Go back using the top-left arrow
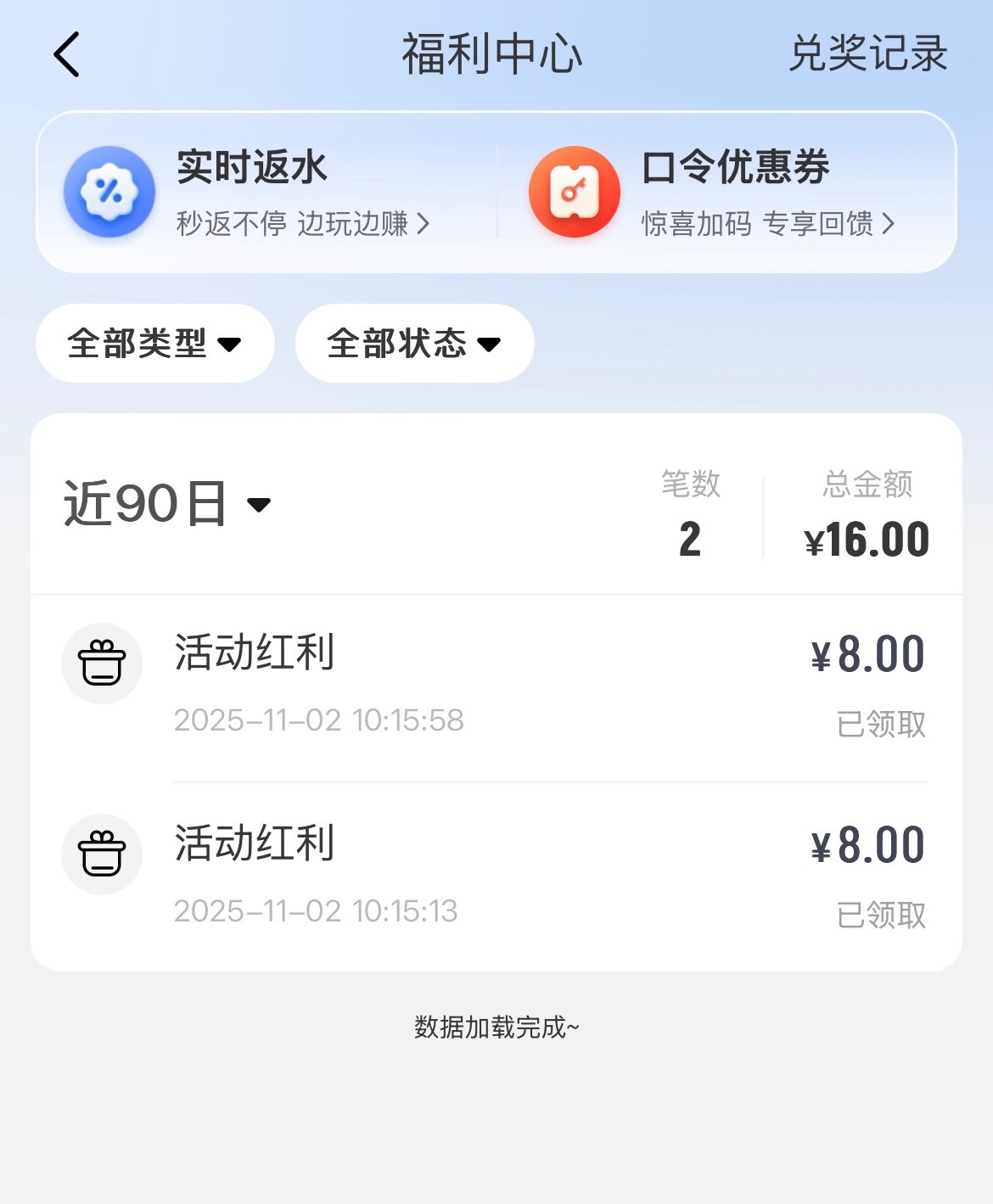Screen dimensions: 993x1204 pos(66,55)
